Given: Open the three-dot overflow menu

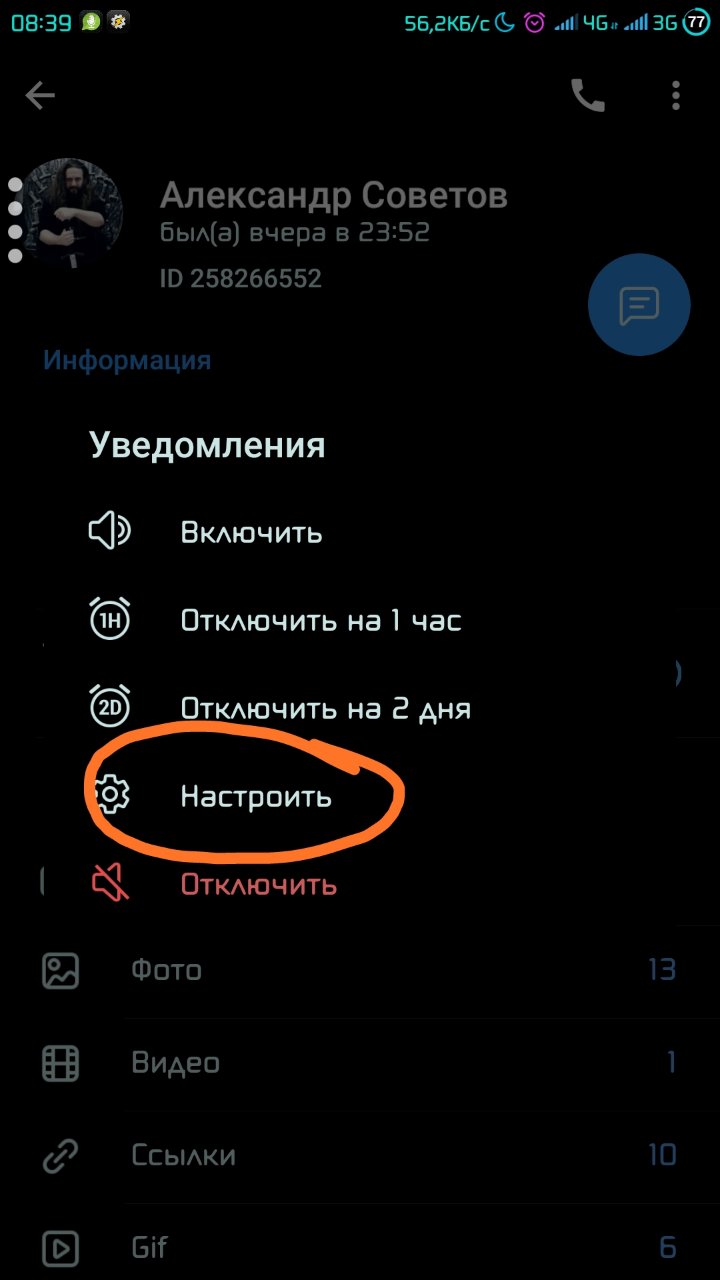Looking at the screenshot, I should pos(676,96).
